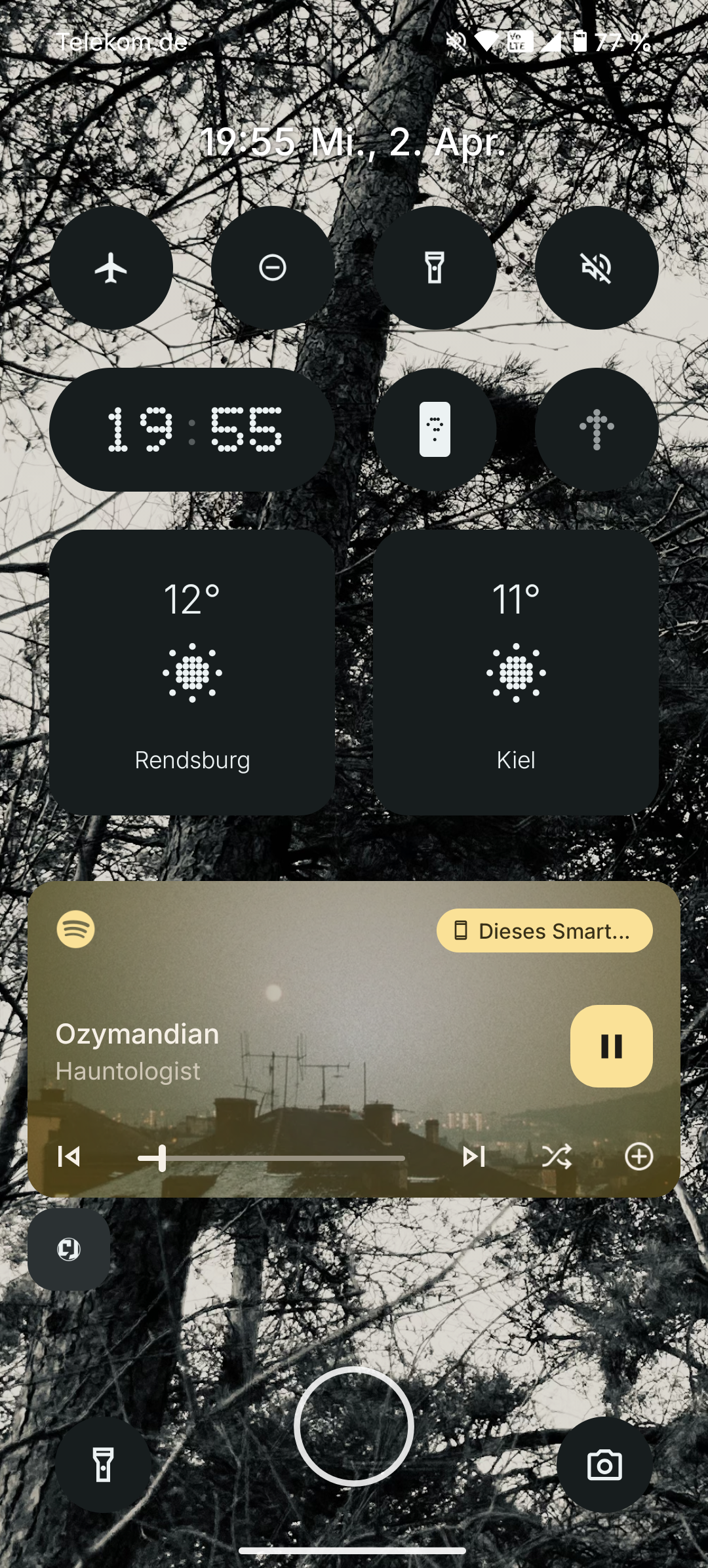Turn on the flashlight widget in the top row
This screenshot has width=708, height=1568.
point(435,267)
